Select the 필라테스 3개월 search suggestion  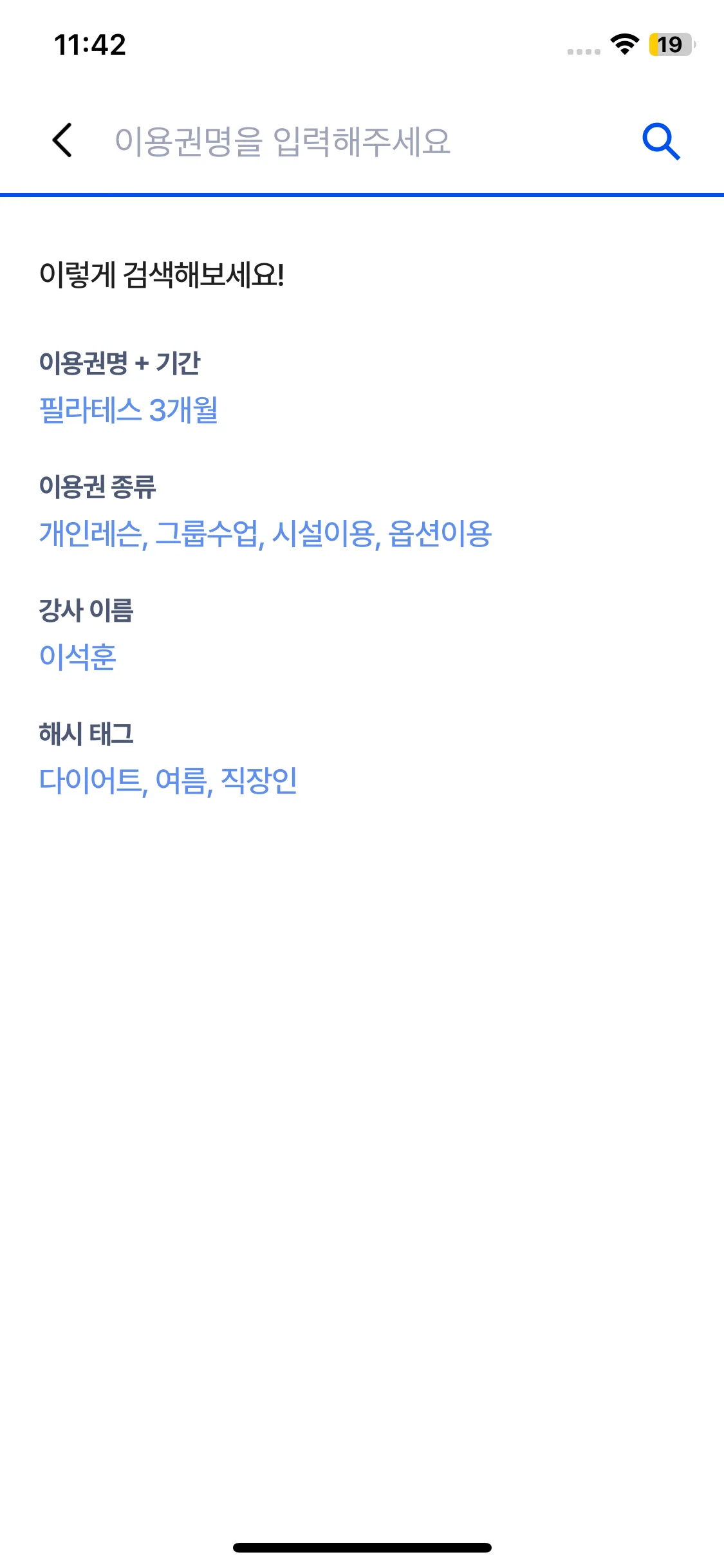tap(129, 410)
